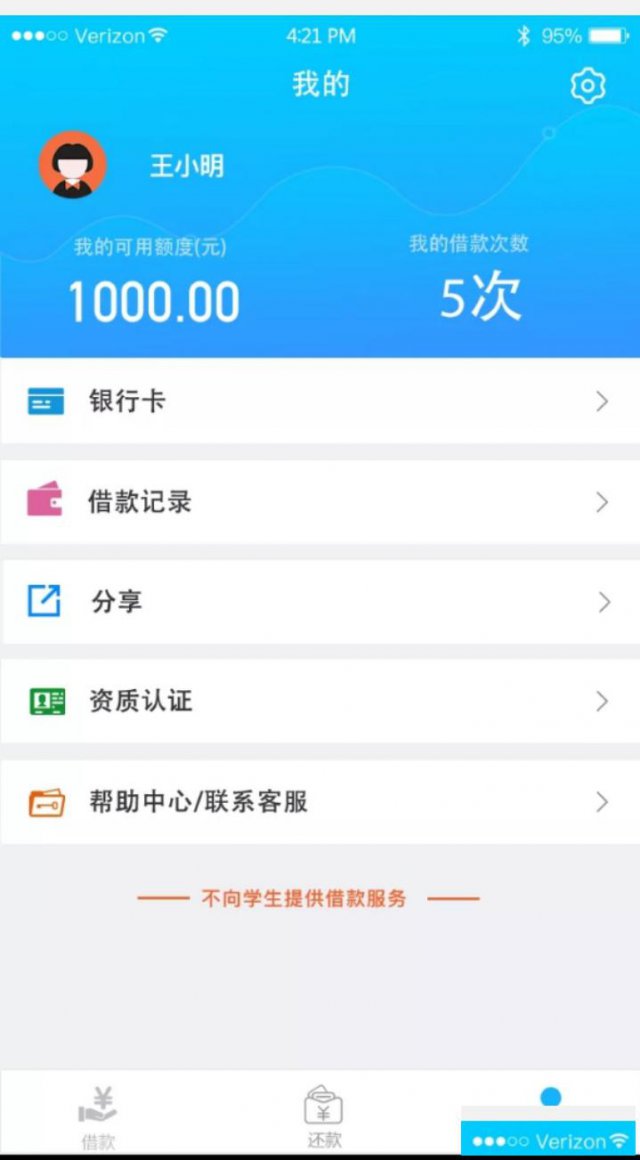Open the 借款记录 loan records row
Image resolution: width=640 pixels, height=1160 pixels.
pos(320,502)
